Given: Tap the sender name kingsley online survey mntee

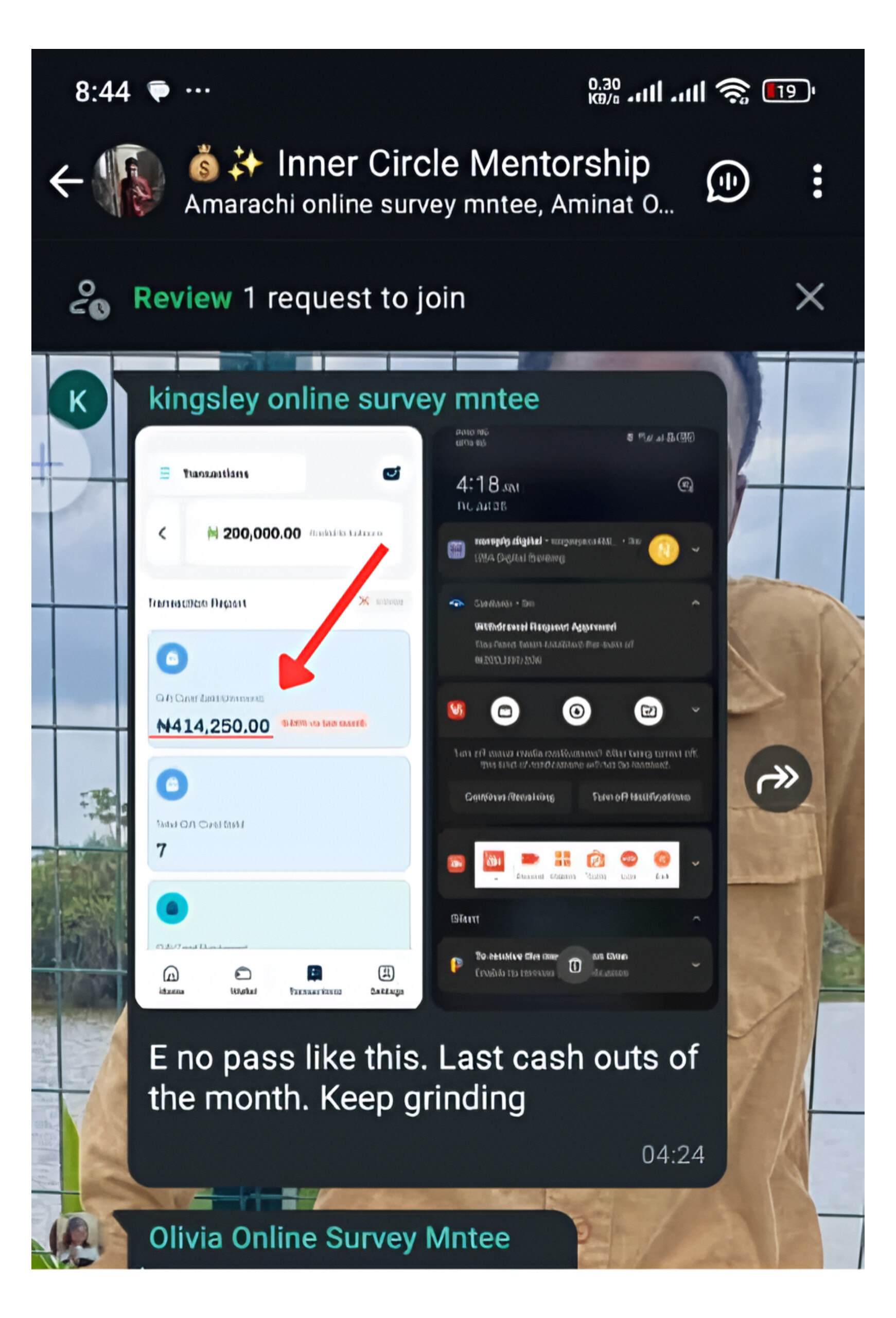Looking at the screenshot, I should point(343,399).
